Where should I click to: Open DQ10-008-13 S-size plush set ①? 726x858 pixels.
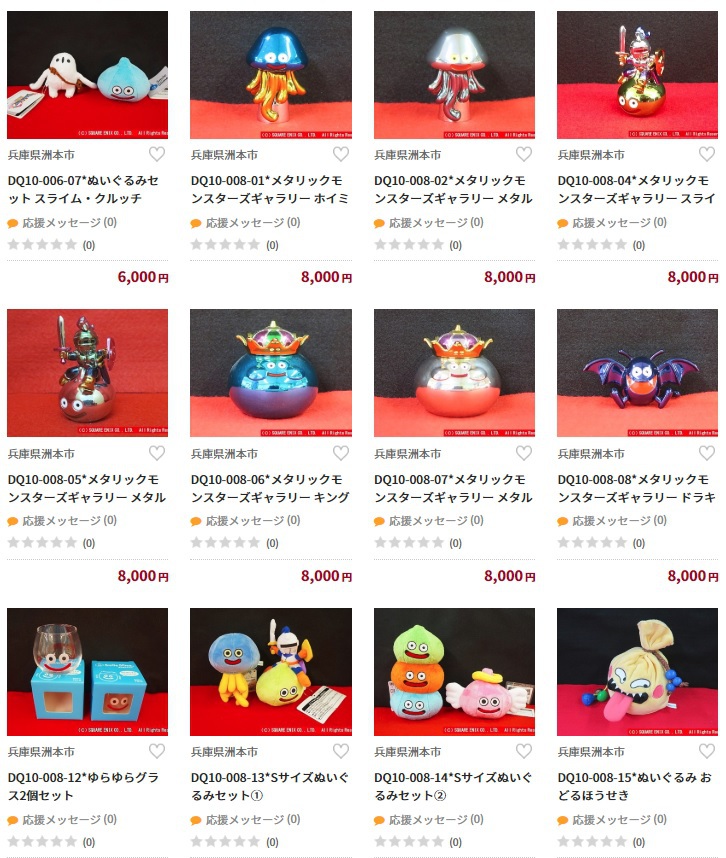point(270,786)
